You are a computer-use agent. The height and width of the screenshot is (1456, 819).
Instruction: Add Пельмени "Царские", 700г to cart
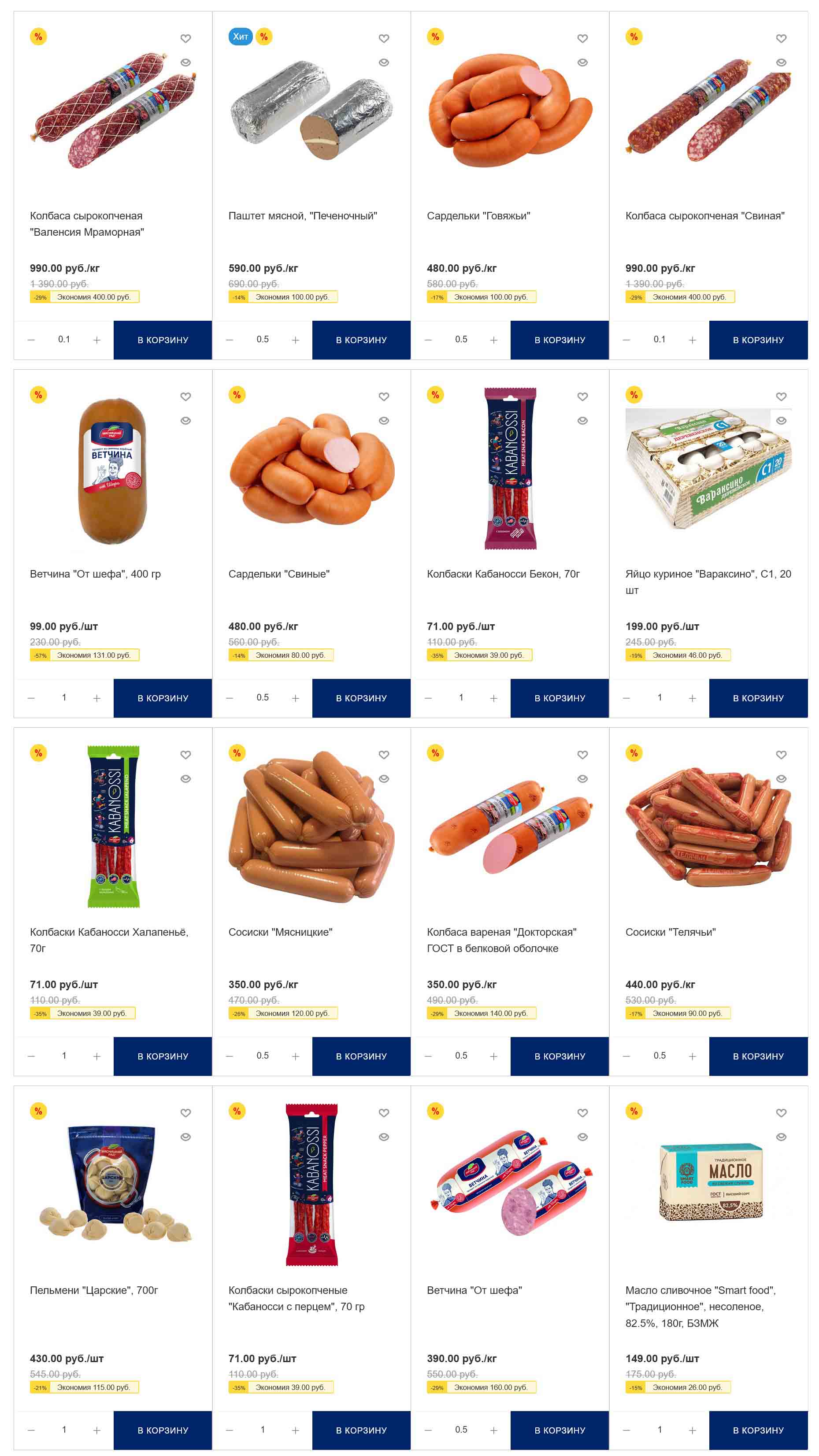coord(162,1430)
